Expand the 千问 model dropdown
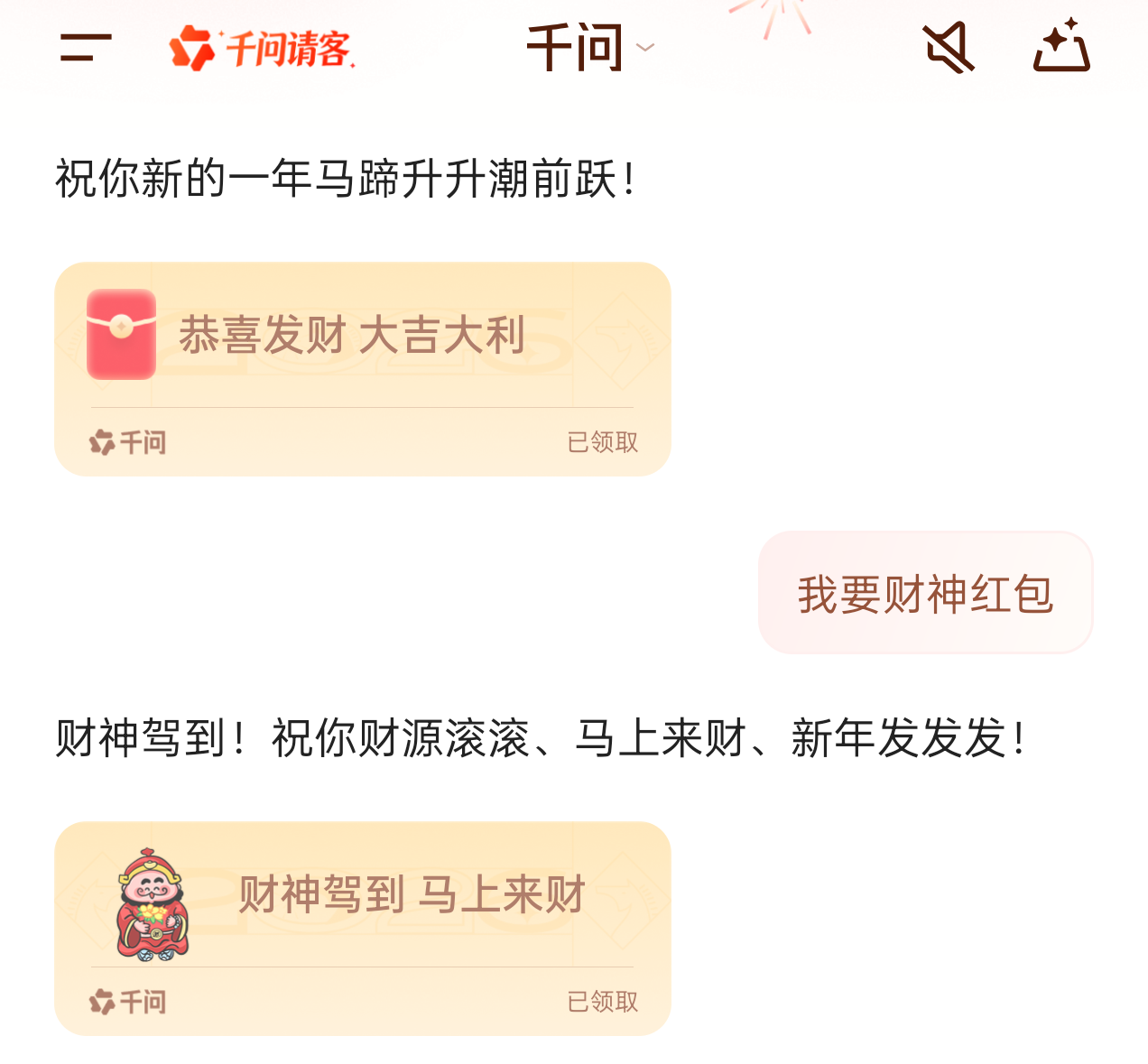Viewport: 1148px width, 1064px height. coord(589,48)
